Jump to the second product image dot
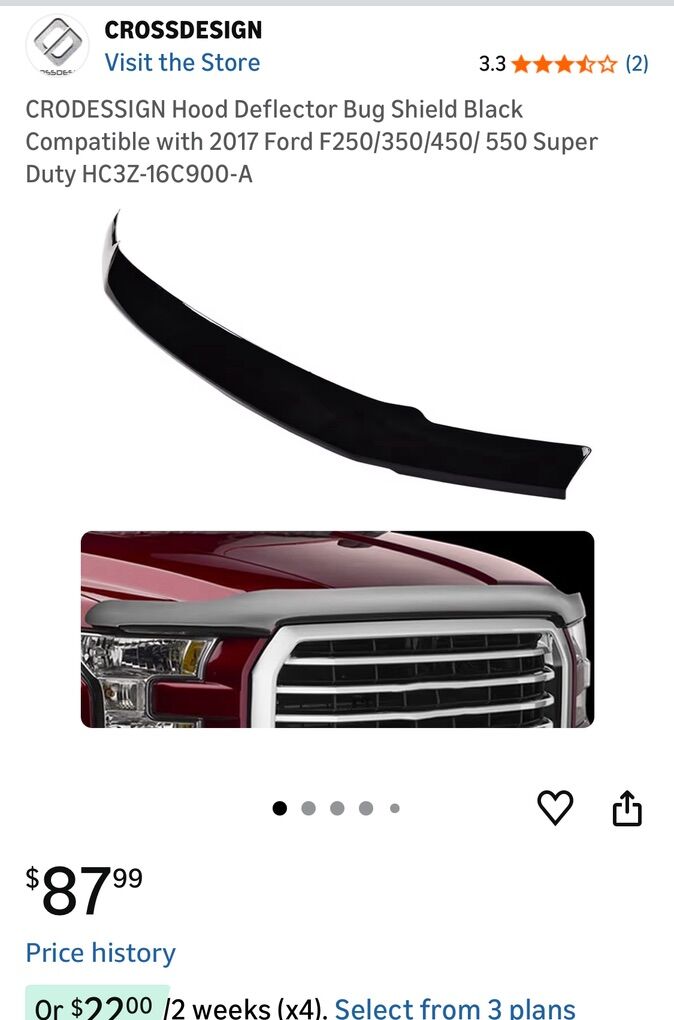Viewport: 674px width, 1020px height. pos(308,808)
